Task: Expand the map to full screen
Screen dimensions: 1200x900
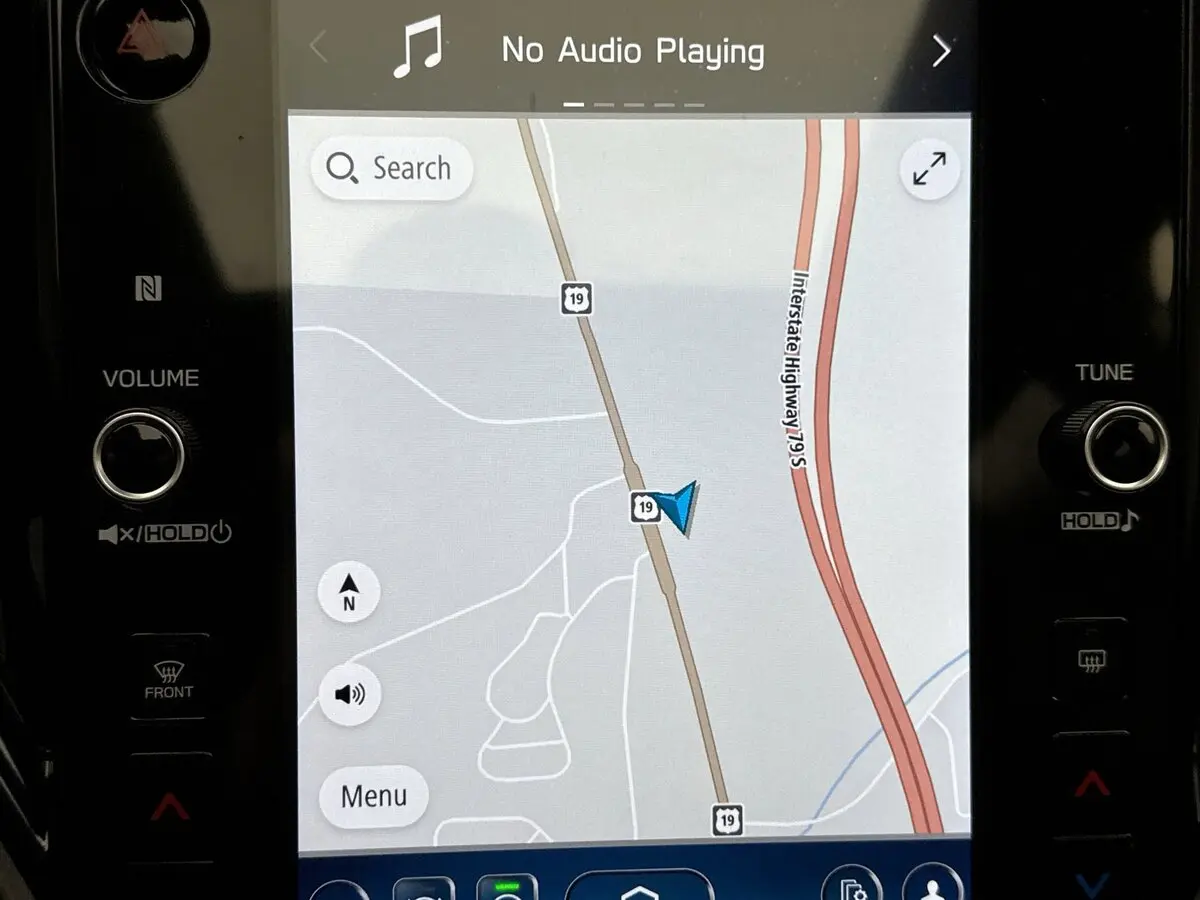Action: click(930, 170)
